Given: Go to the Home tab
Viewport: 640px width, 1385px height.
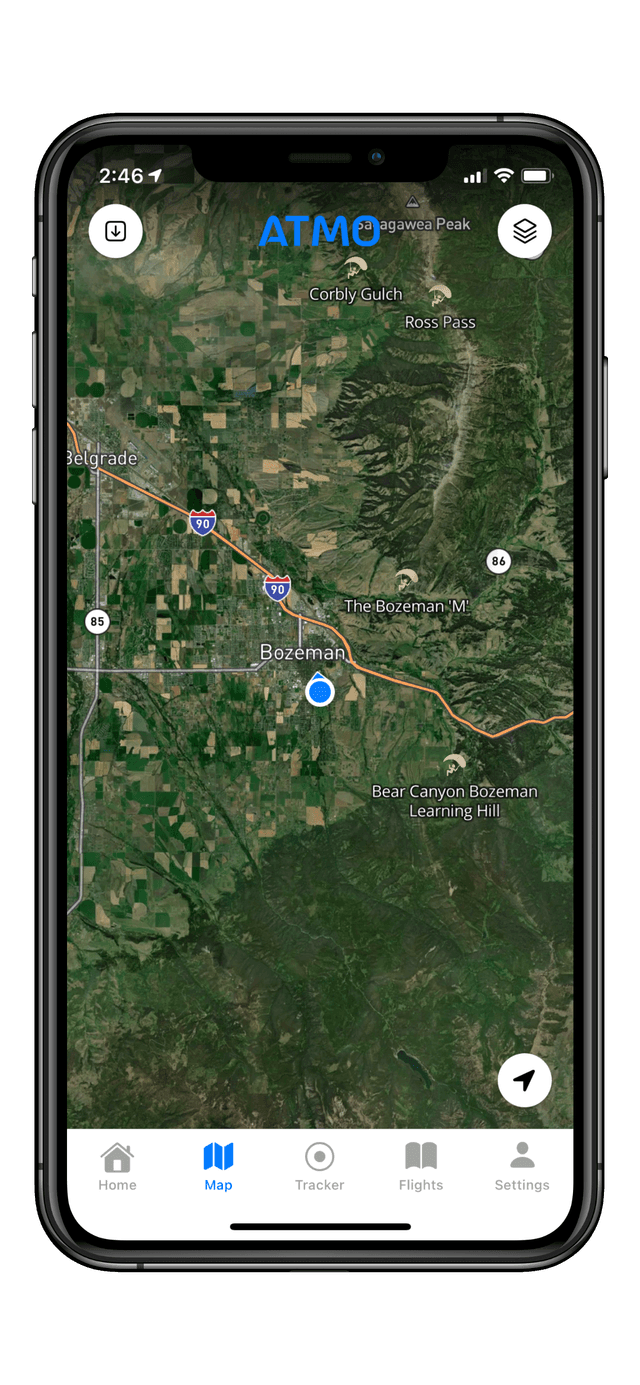Looking at the screenshot, I should (117, 1167).
